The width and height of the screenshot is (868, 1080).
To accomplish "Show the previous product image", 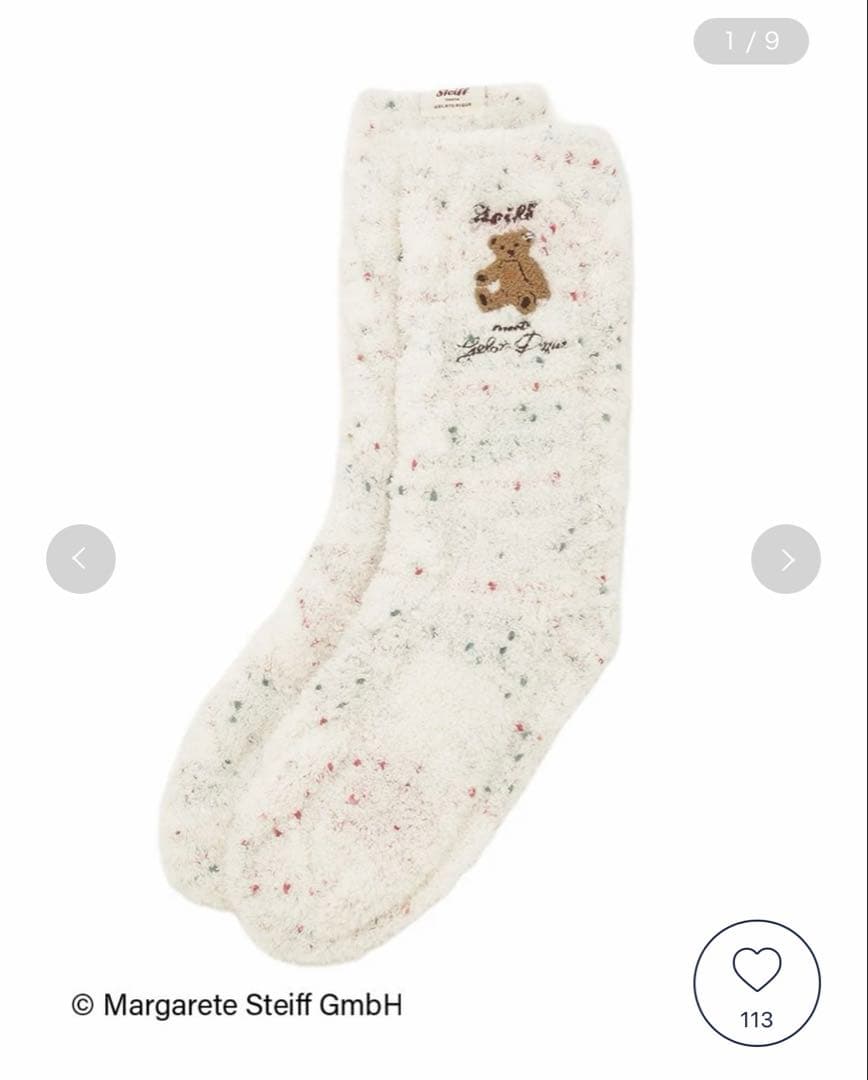I will tap(81, 559).
